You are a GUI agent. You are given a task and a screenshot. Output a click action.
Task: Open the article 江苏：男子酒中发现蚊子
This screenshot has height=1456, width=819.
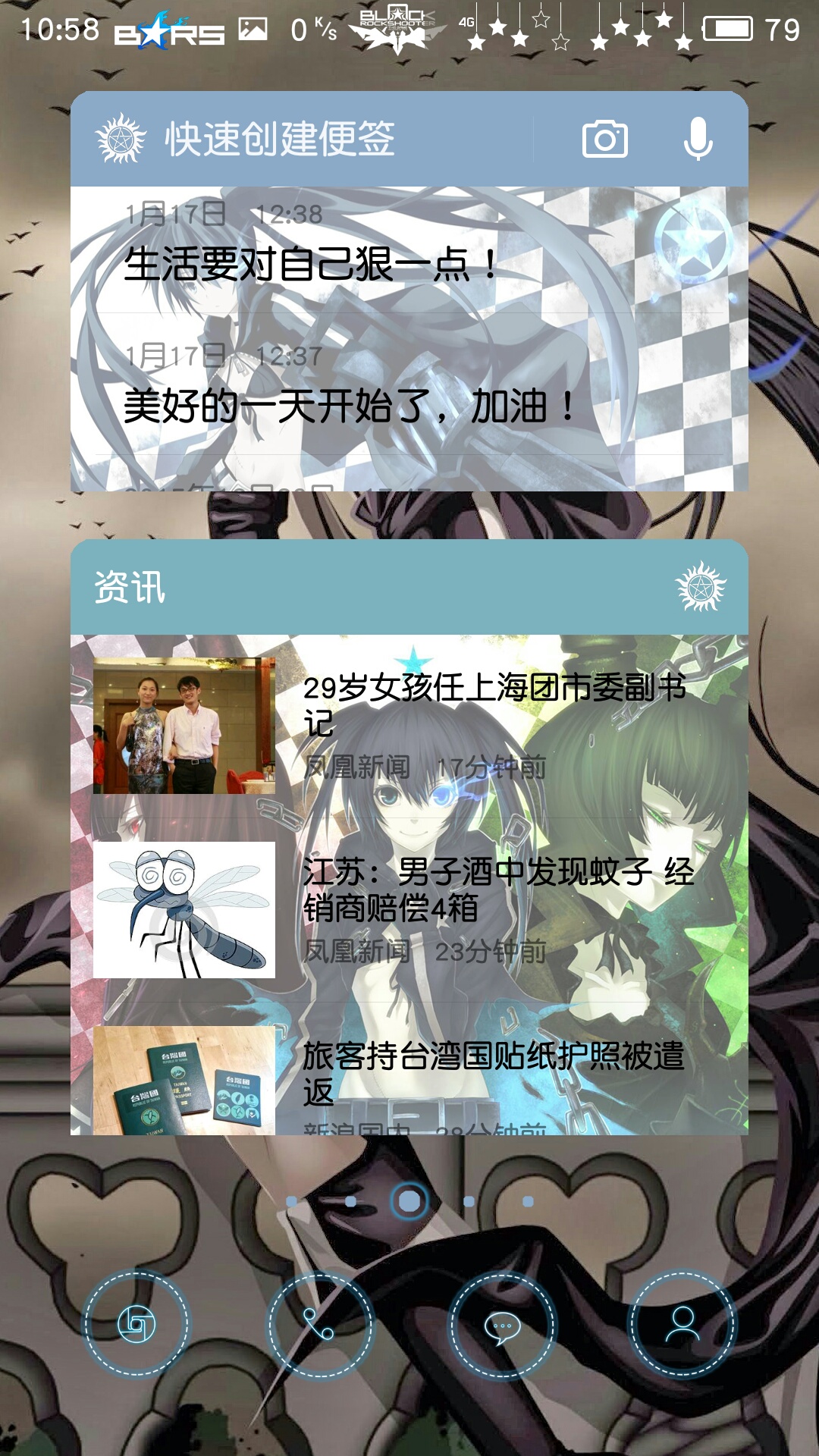point(409,909)
